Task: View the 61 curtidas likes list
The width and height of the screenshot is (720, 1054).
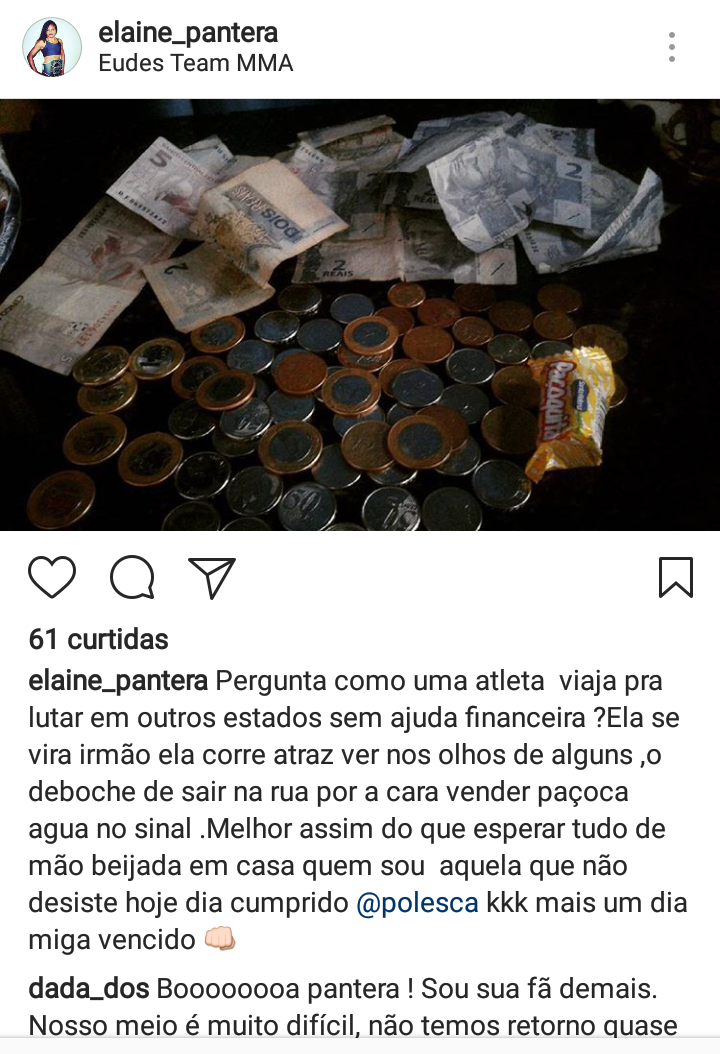Action: tap(99, 638)
